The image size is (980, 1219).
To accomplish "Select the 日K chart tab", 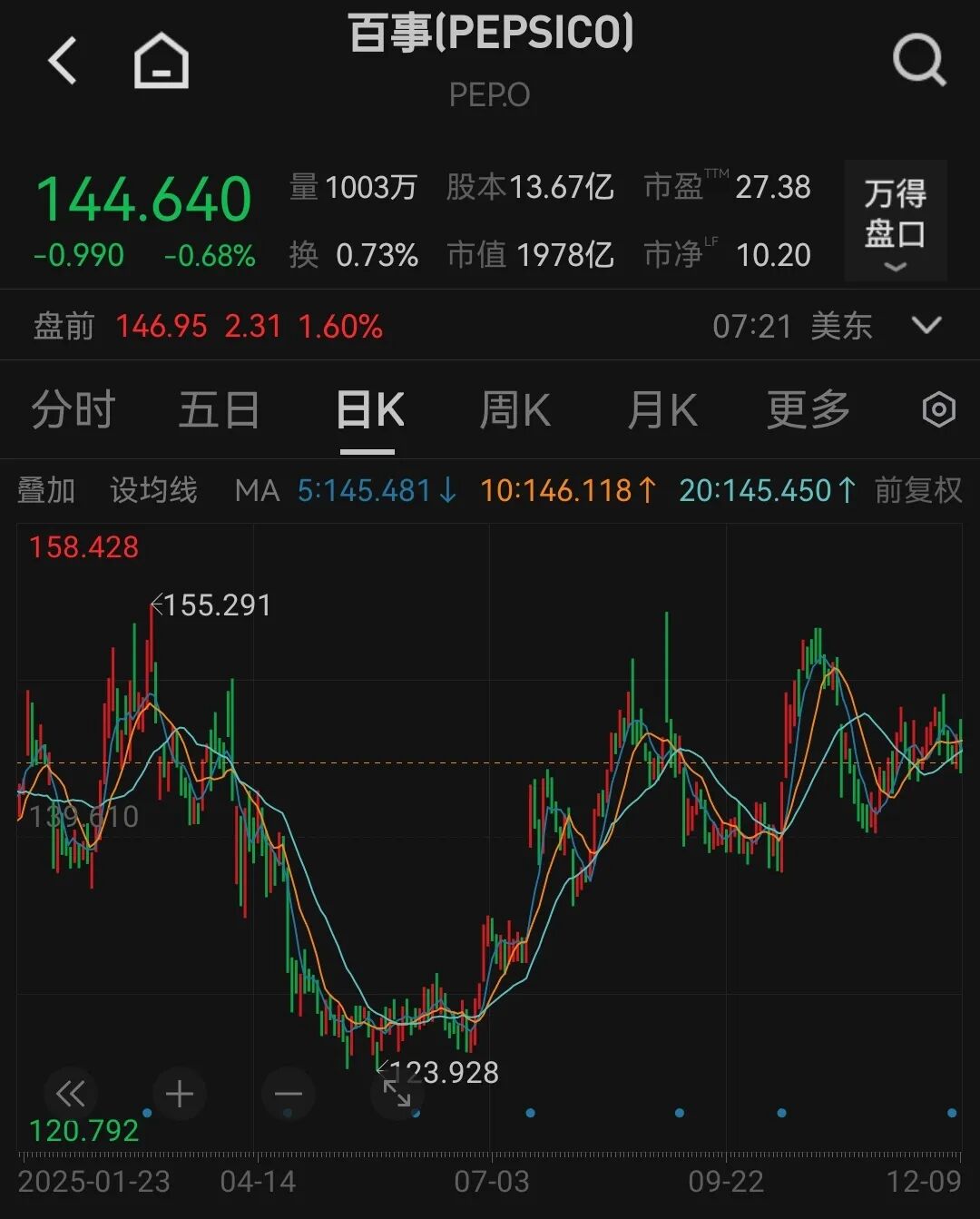I will coord(368,410).
